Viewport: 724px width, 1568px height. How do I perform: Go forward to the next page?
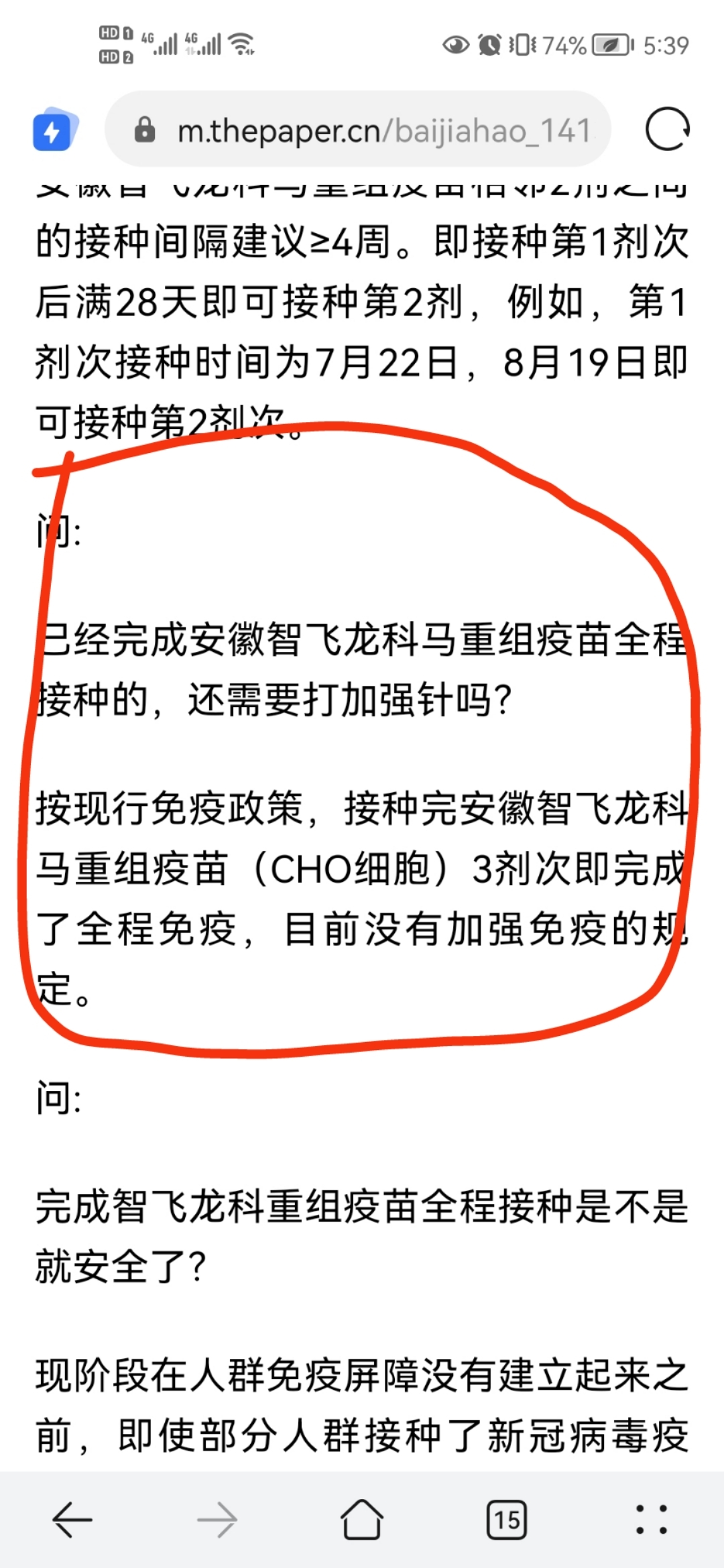pos(217,1520)
